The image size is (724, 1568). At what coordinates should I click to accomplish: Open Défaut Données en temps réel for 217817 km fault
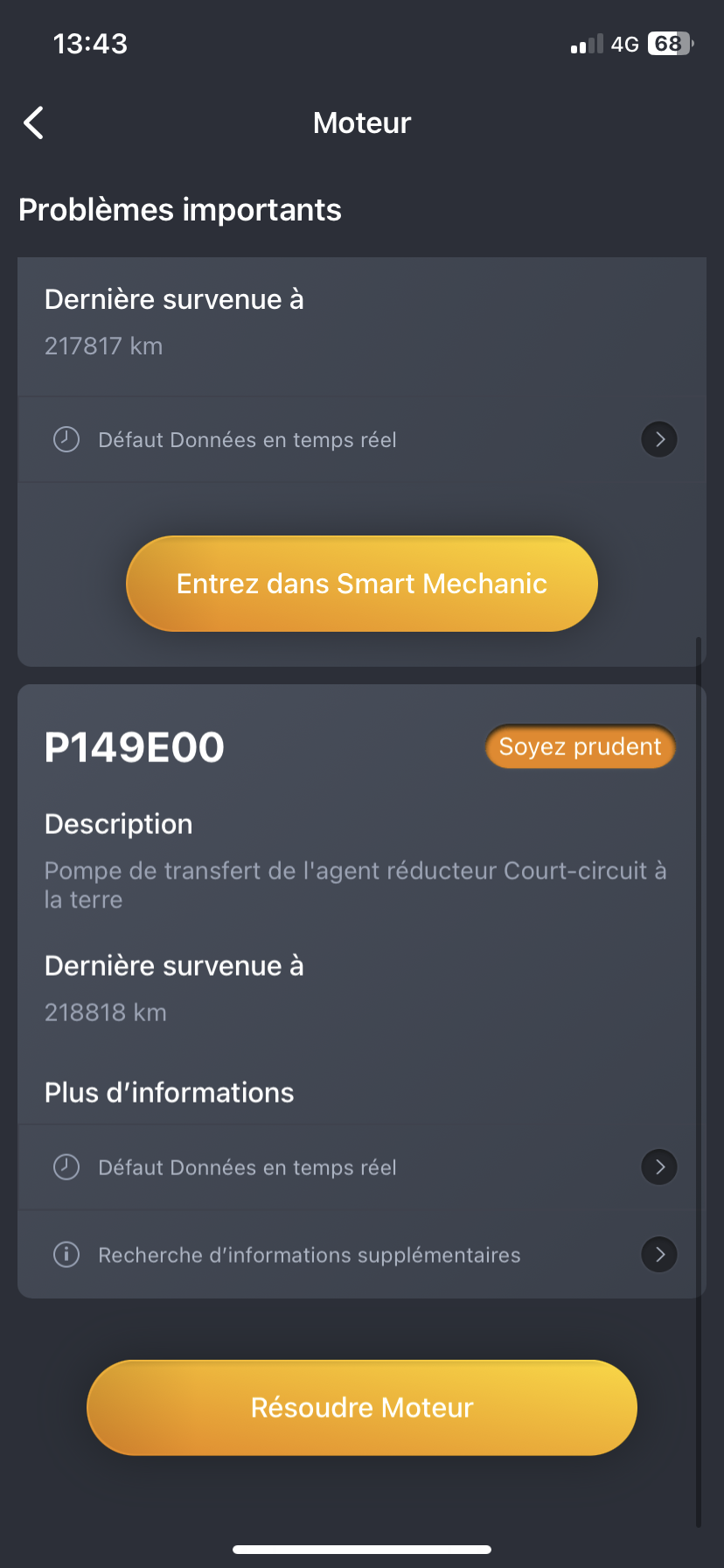click(x=361, y=439)
